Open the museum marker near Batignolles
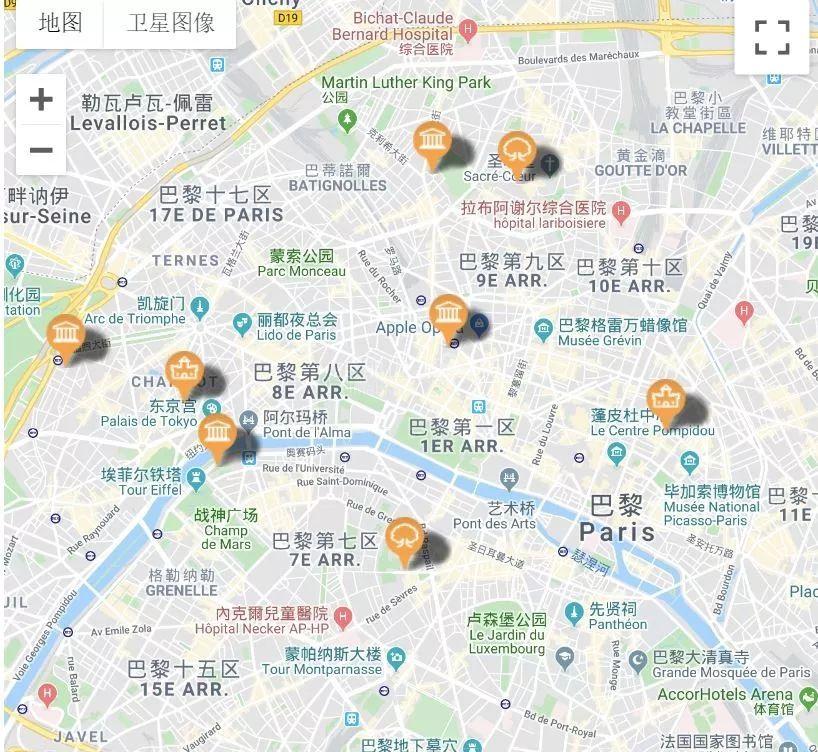818x752 pixels. 432,142
